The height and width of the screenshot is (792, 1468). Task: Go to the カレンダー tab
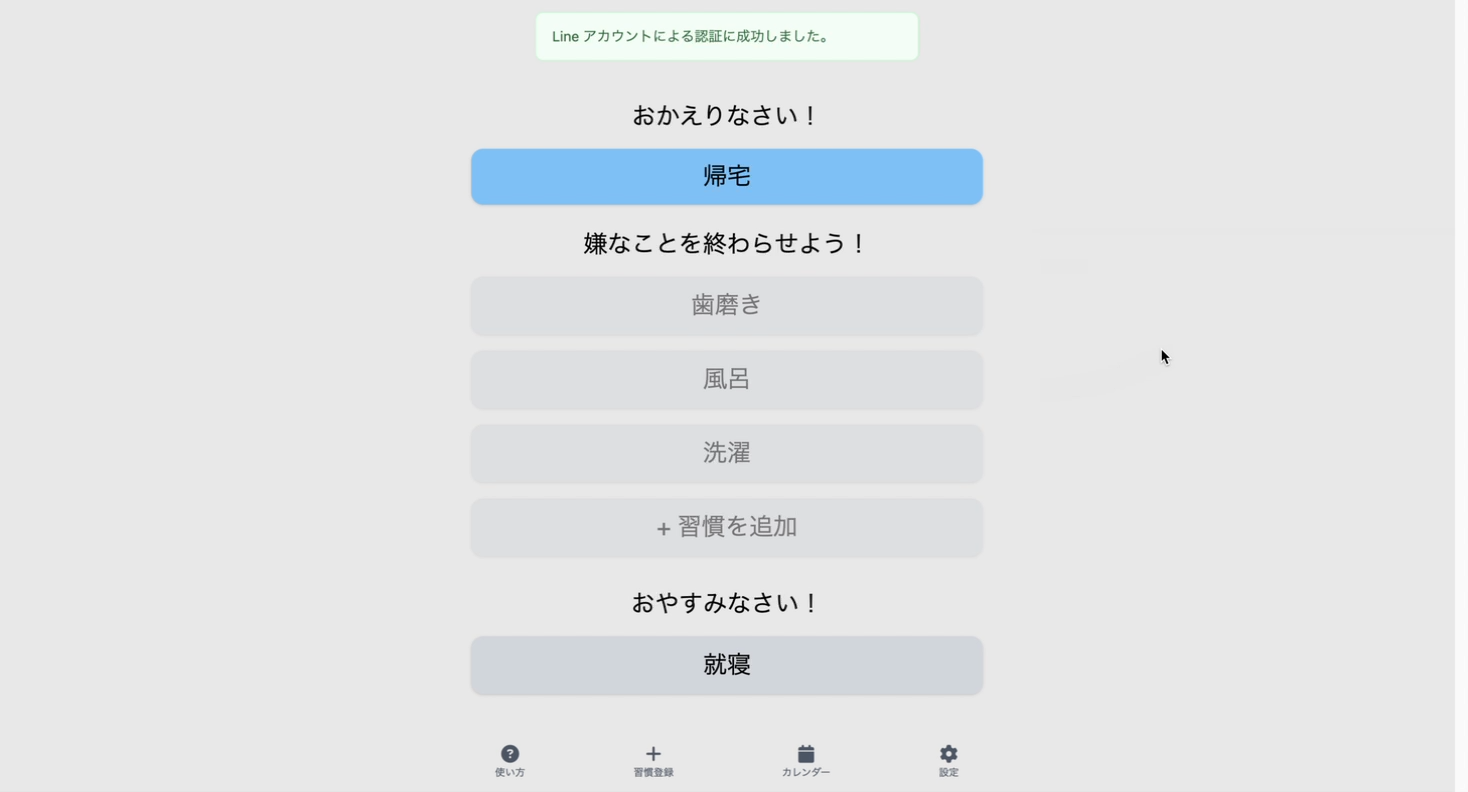pyautogui.click(x=806, y=760)
